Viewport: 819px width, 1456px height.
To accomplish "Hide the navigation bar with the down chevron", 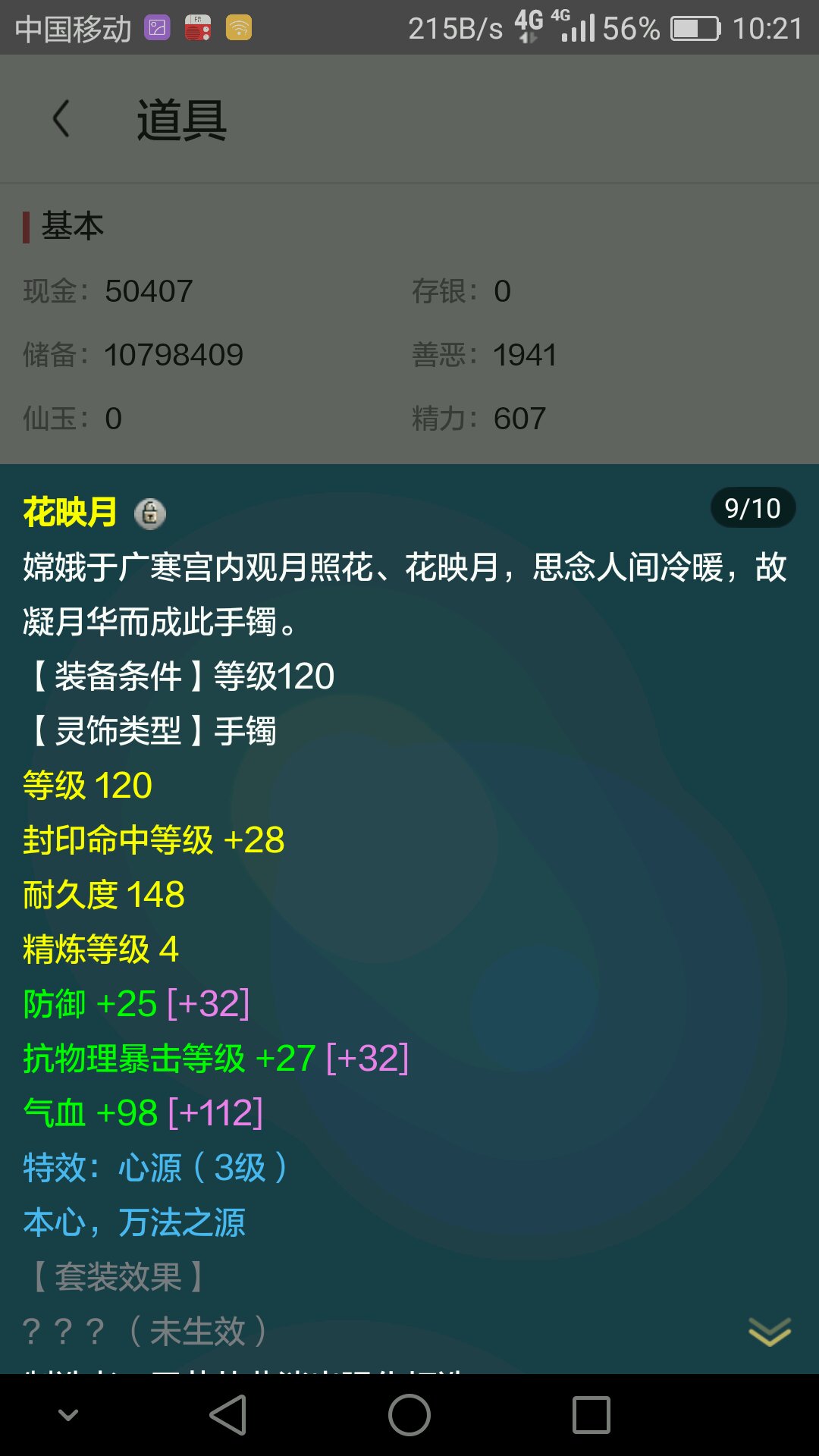I will [x=68, y=1415].
